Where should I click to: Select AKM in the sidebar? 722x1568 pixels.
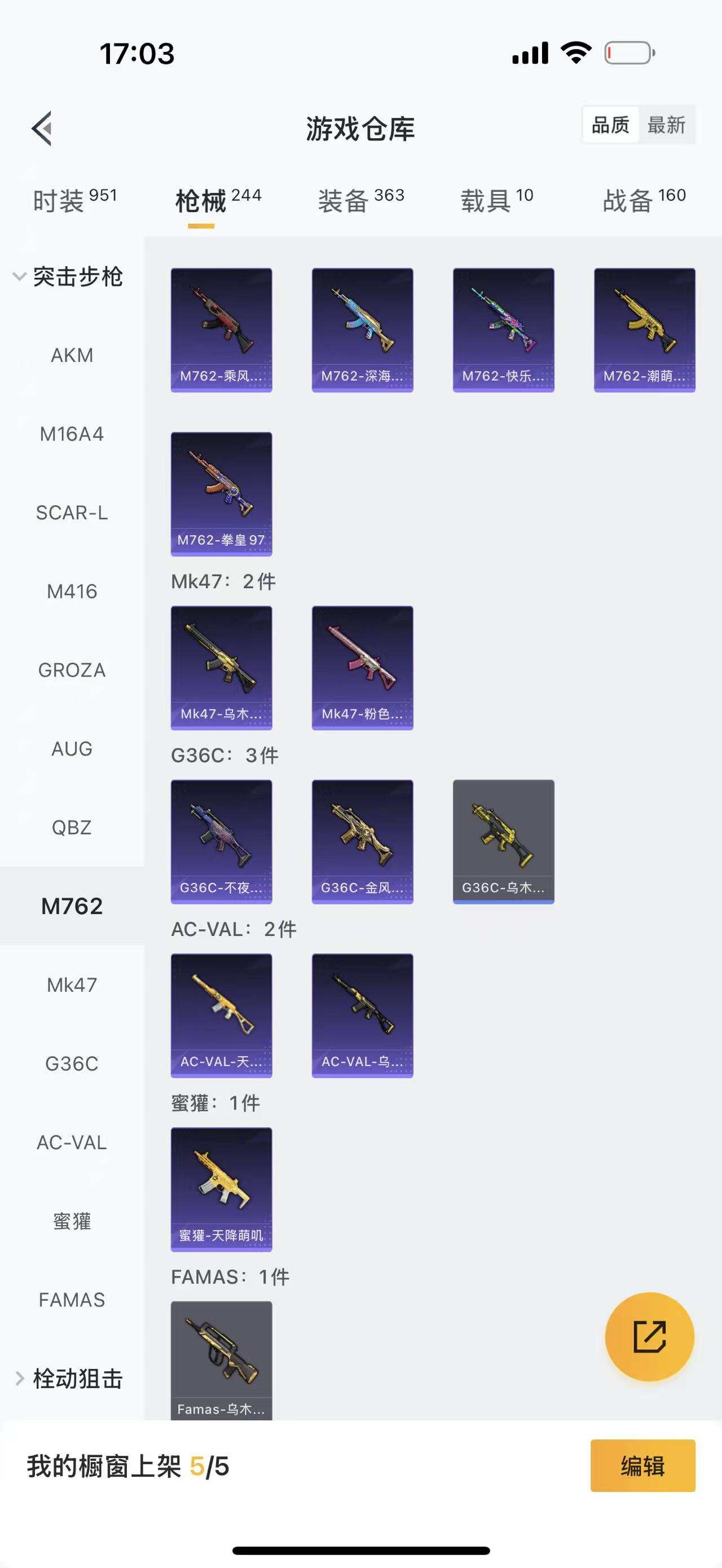pyautogui.click(x=72, y=355)
